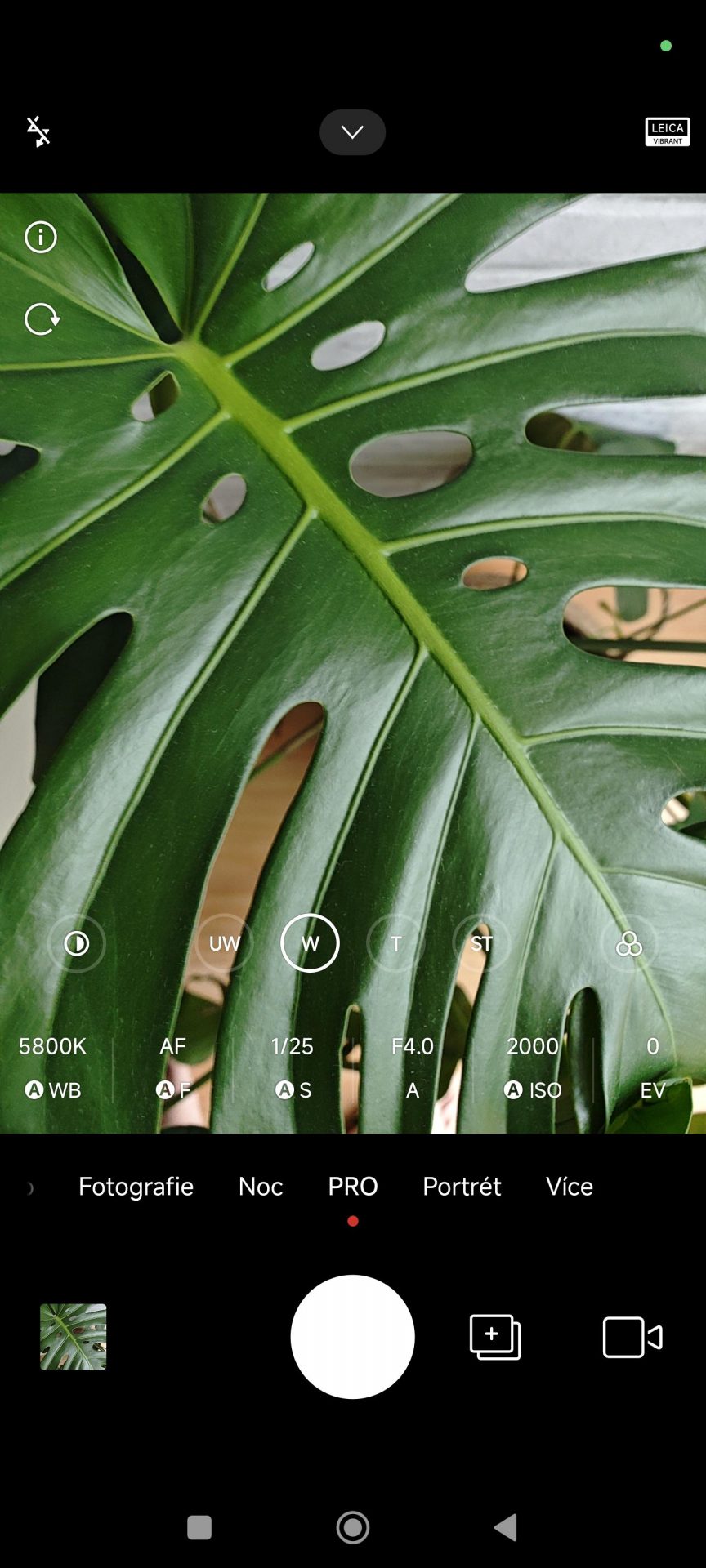The width and height of the screenshot is (706, 1568).
Task: Open the EV exposure compensation
Action: 653,1067
